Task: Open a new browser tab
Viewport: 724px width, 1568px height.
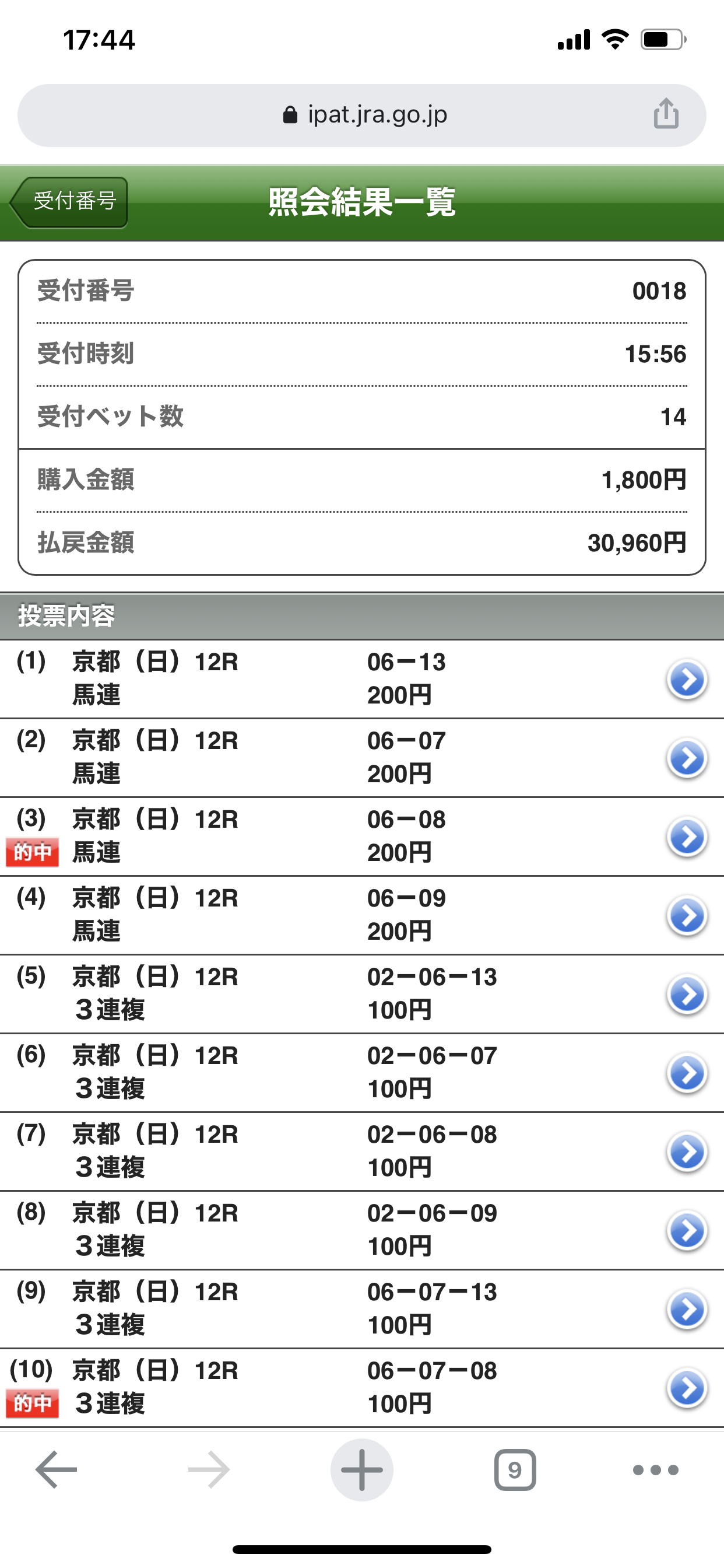Action: point(361,1469)
